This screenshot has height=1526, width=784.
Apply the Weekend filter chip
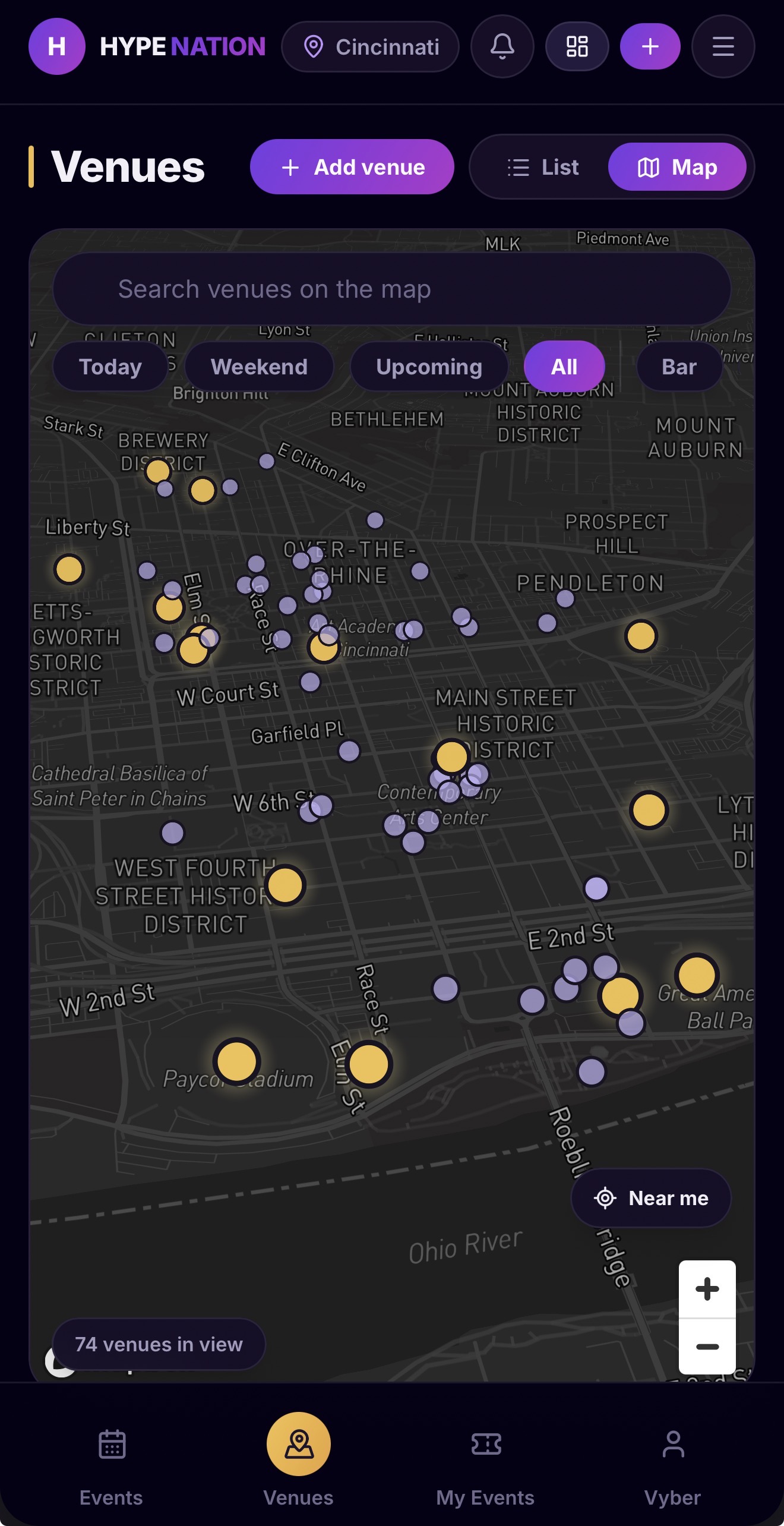(259, 367)
